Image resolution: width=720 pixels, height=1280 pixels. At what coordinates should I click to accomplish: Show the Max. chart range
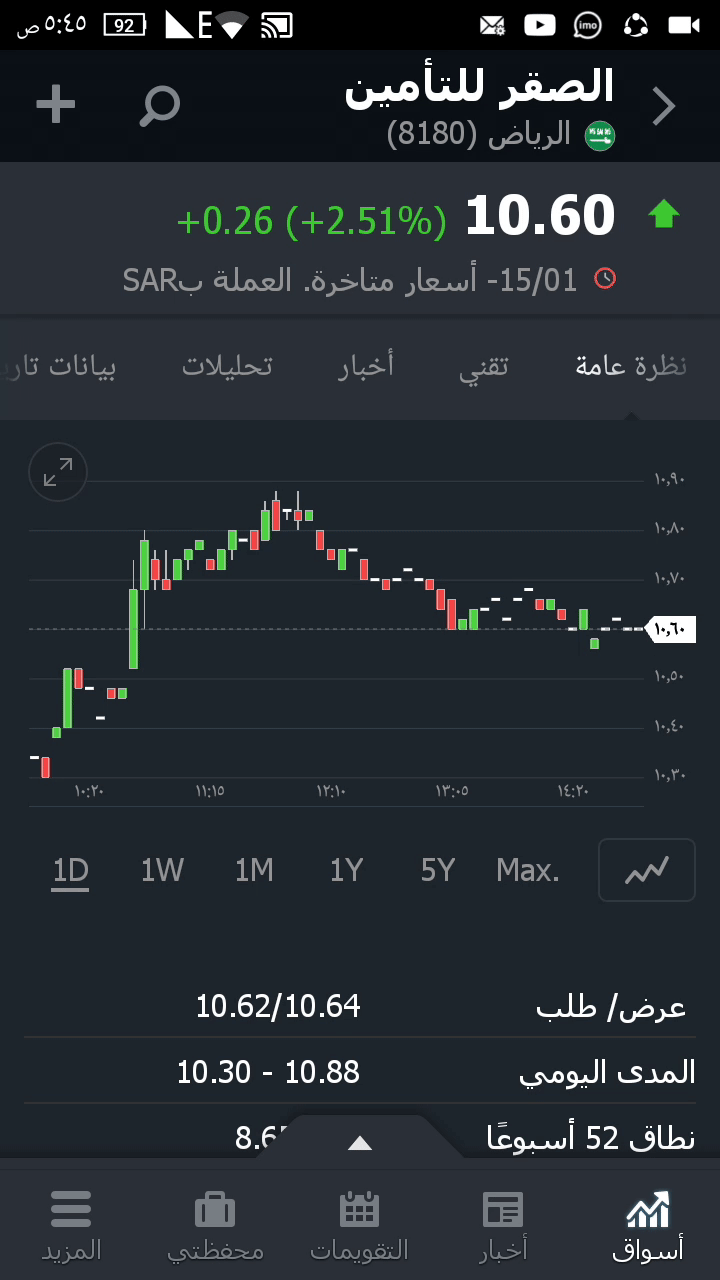(x=528, y=871)
